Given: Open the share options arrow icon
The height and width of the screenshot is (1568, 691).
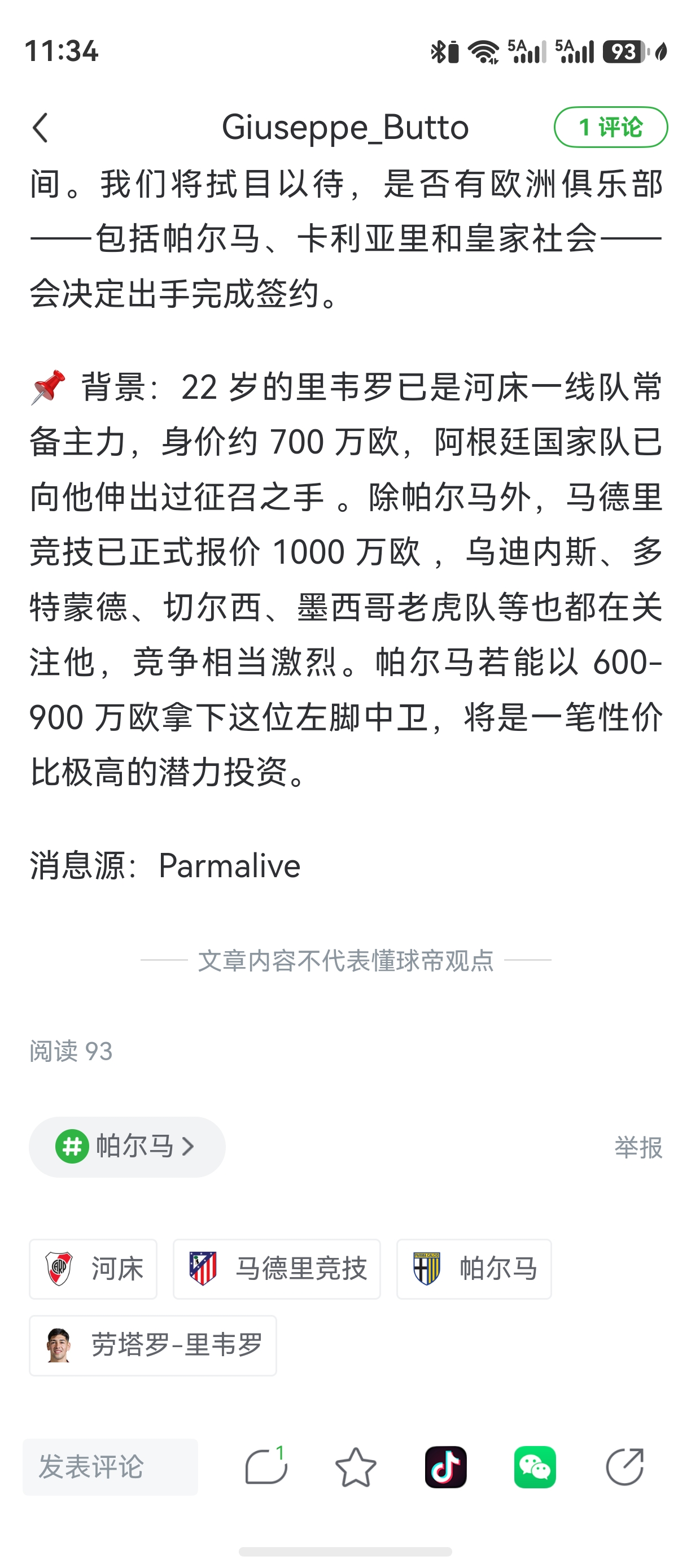Looking at the screenshot, I should pyautogui.click(x=625, y=1467).
